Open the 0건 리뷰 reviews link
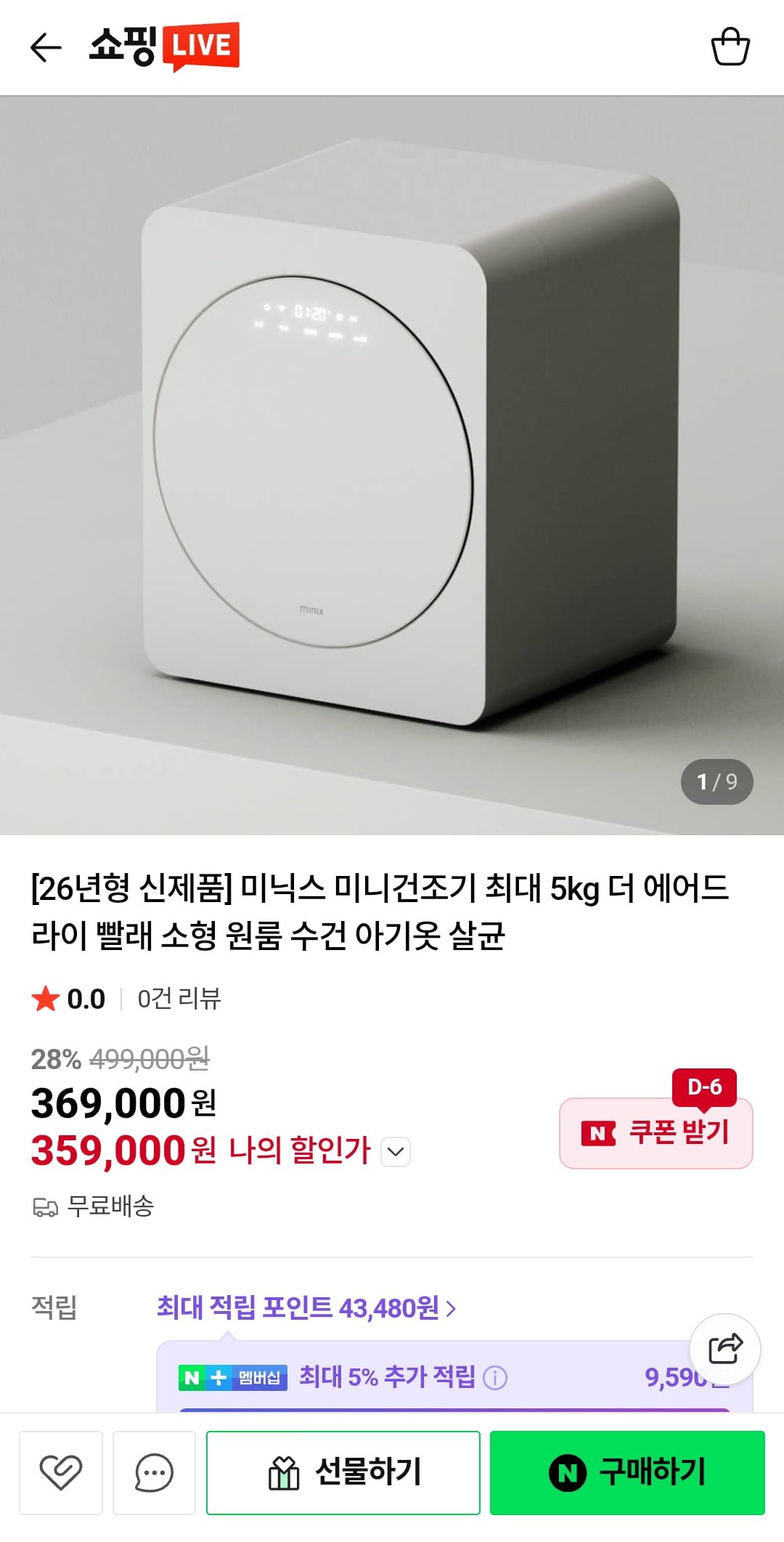Image resolution: width=784 pixels, height=1542 pixels. (179, 999)
